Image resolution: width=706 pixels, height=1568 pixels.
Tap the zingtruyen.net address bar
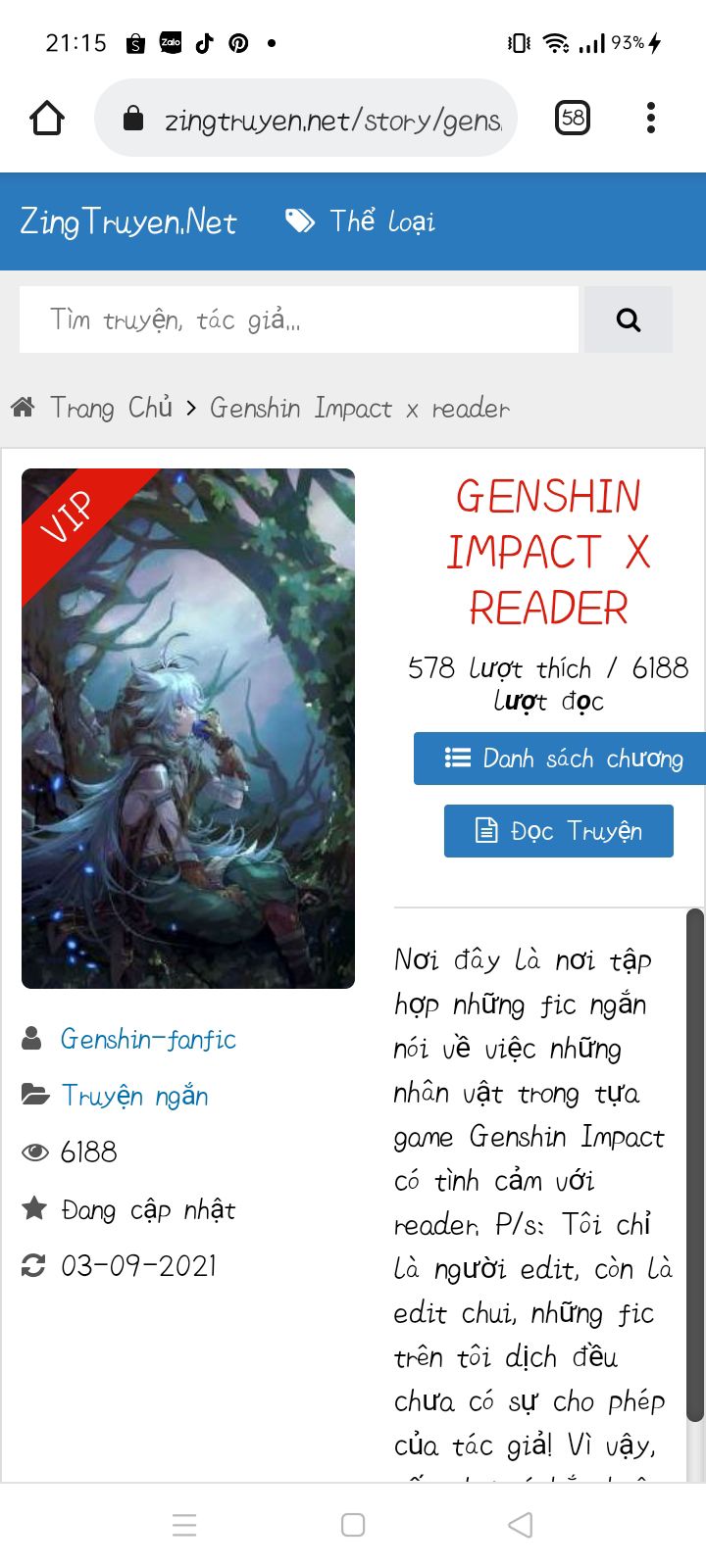click(306, 119)
